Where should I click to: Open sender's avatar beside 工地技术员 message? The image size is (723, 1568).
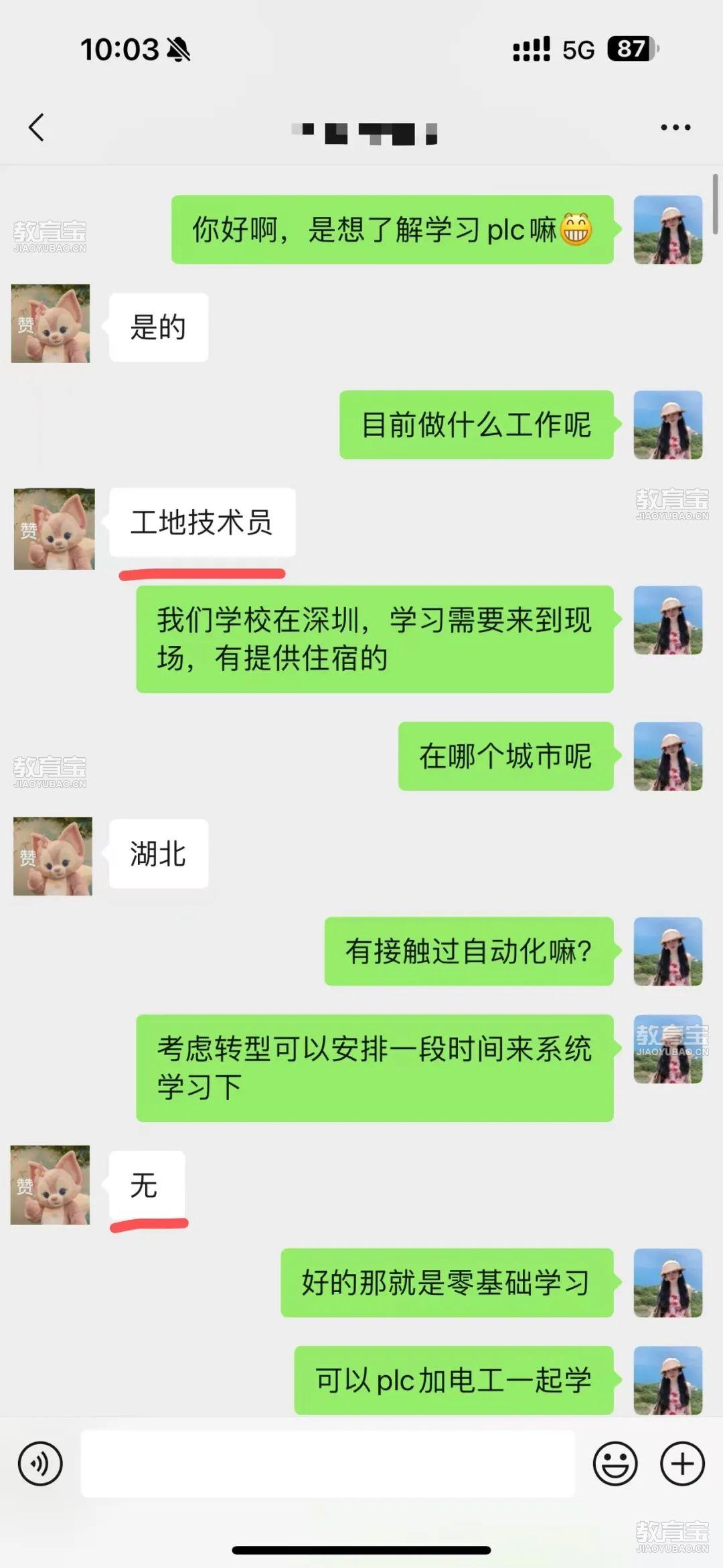point(54,529)
